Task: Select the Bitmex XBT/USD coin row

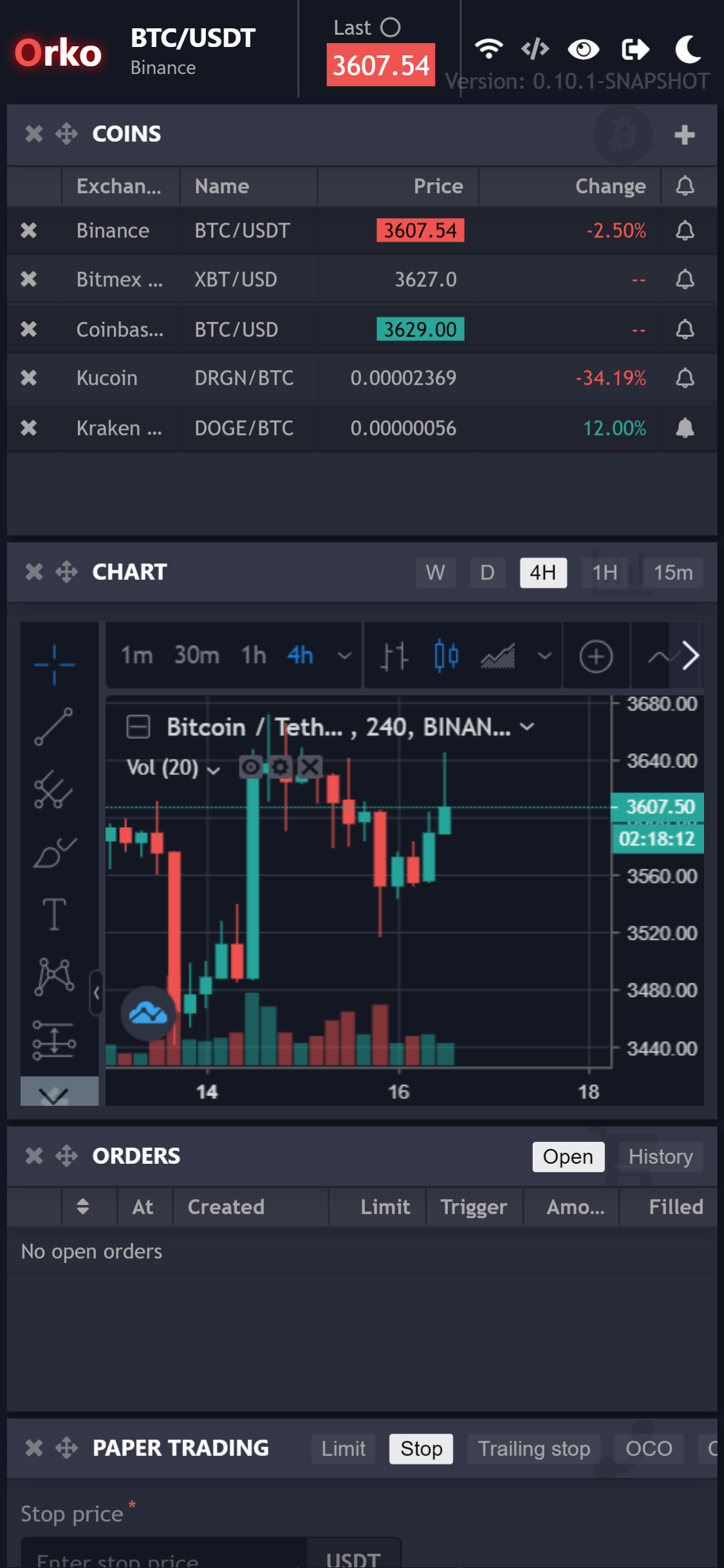Action: coord(362,279)
